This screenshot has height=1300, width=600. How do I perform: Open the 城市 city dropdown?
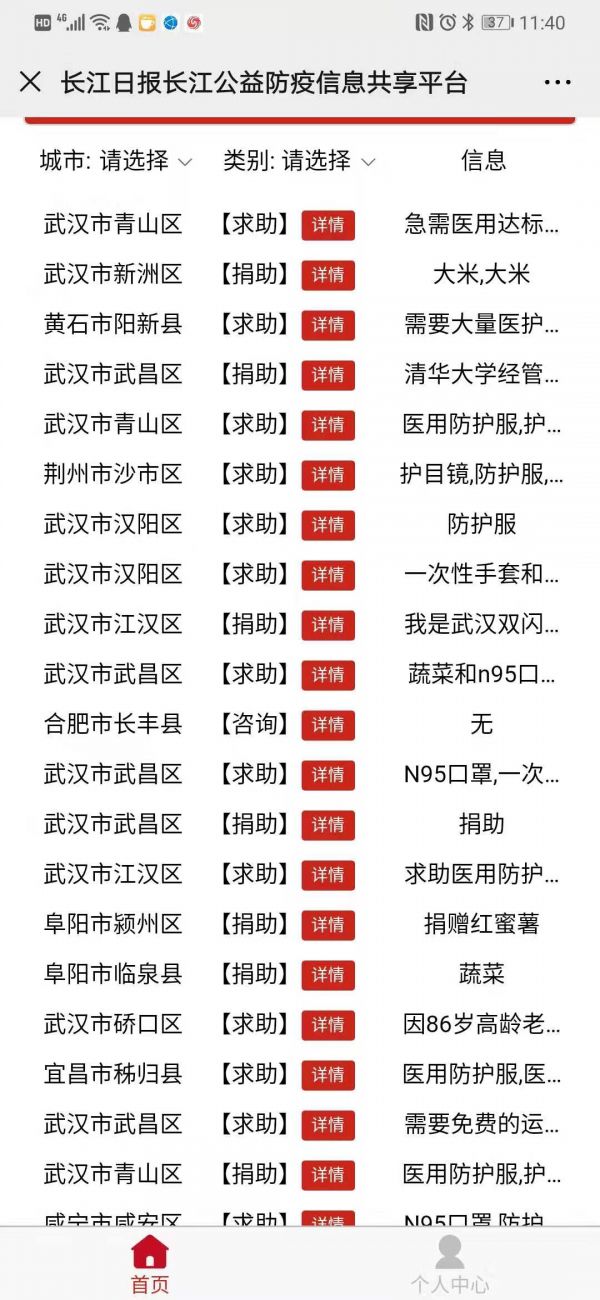tap(115, 160)
